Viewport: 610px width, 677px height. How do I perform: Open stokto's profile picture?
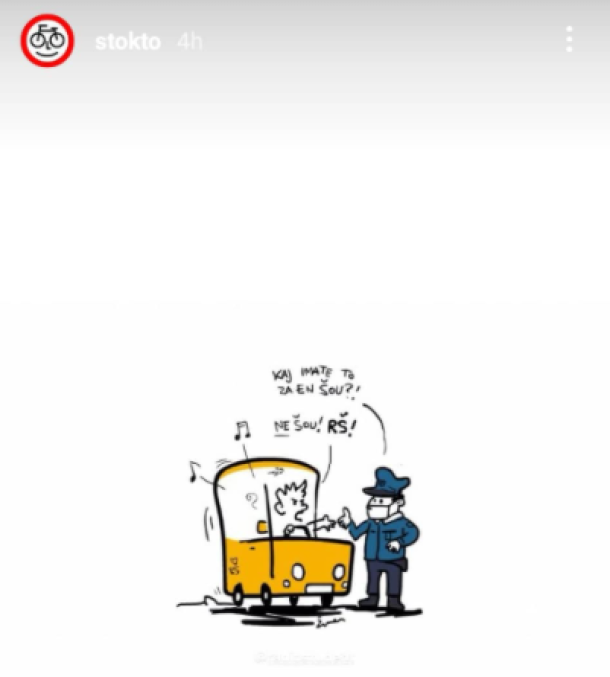47,41
